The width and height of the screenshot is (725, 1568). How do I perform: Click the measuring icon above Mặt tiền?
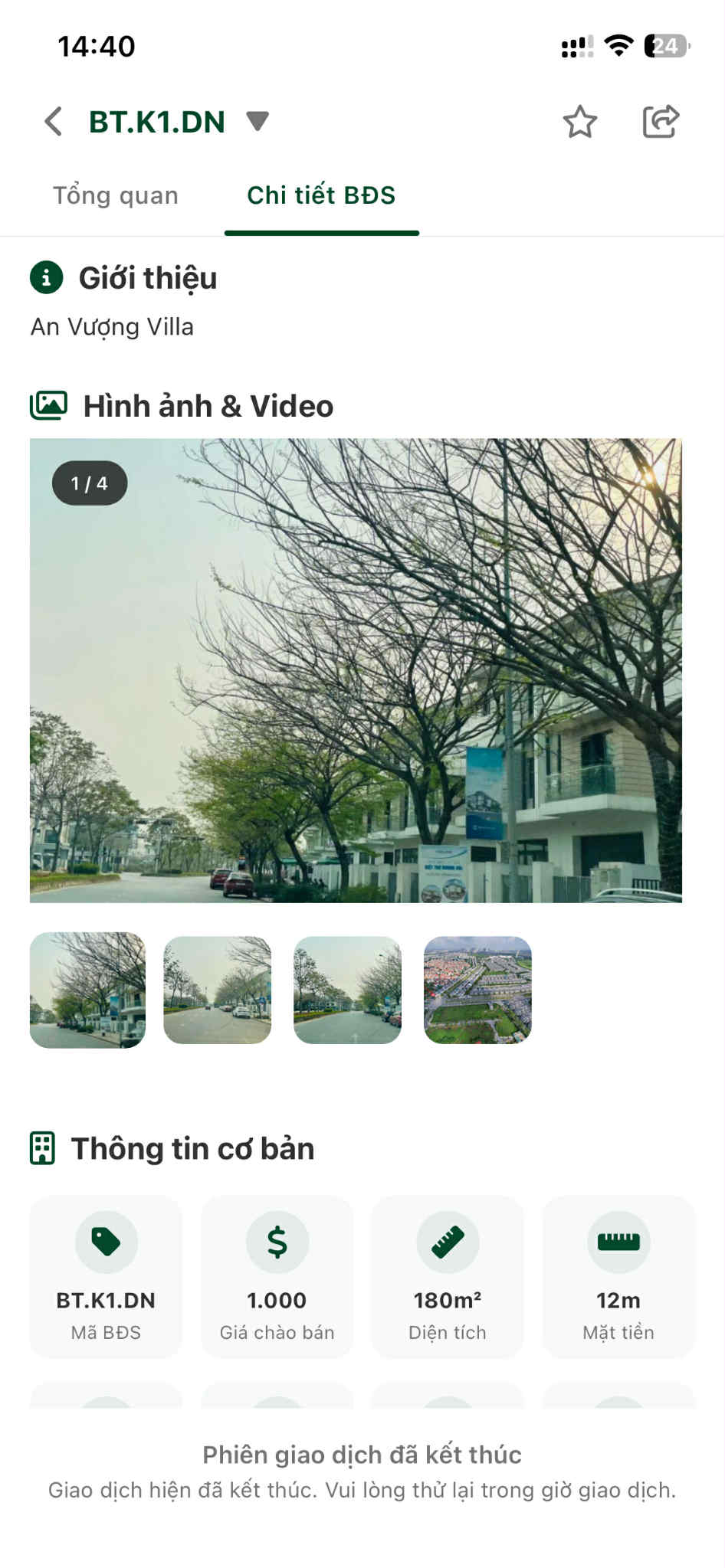(x=618, y=1242)
